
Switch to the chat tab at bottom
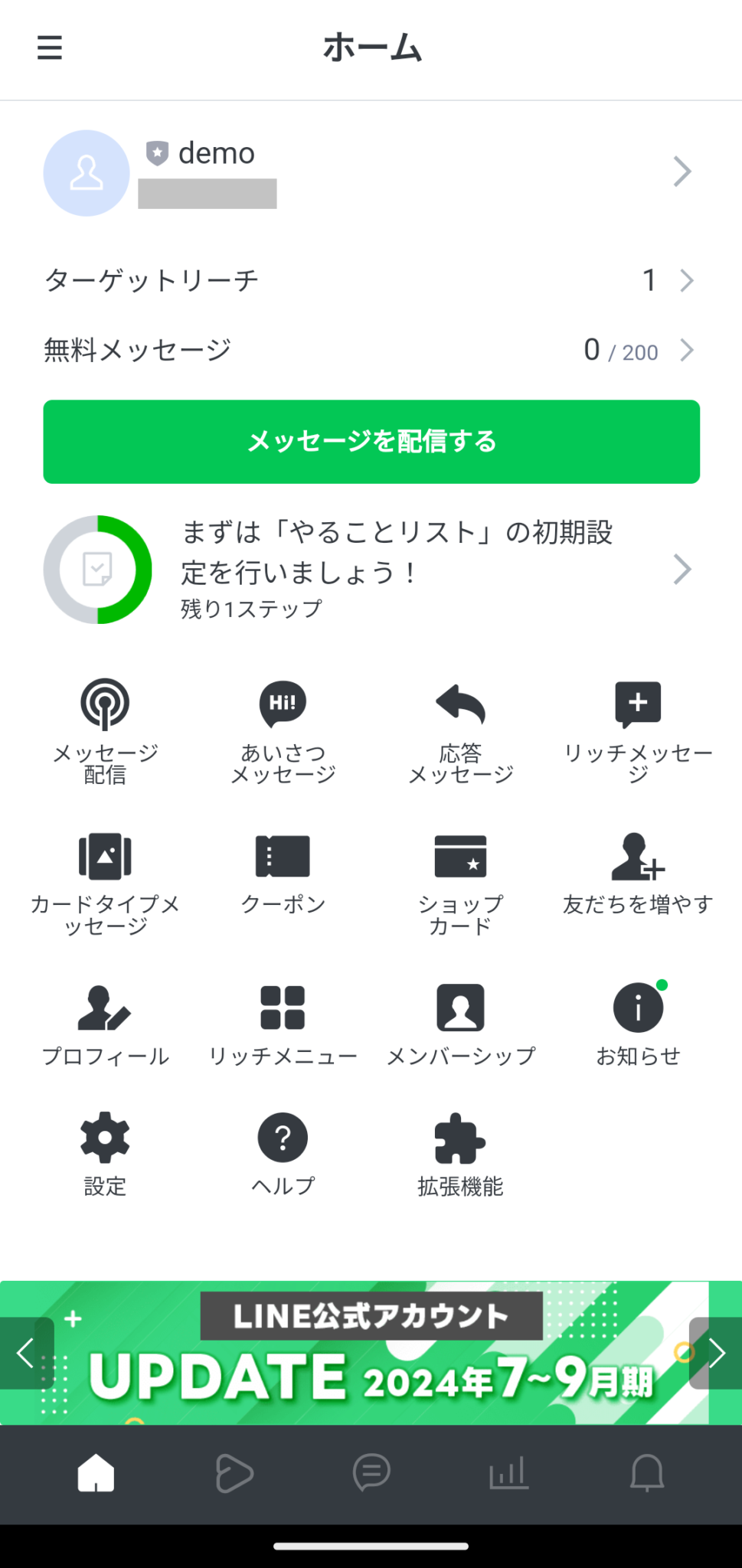click(x=371, y=1472)
